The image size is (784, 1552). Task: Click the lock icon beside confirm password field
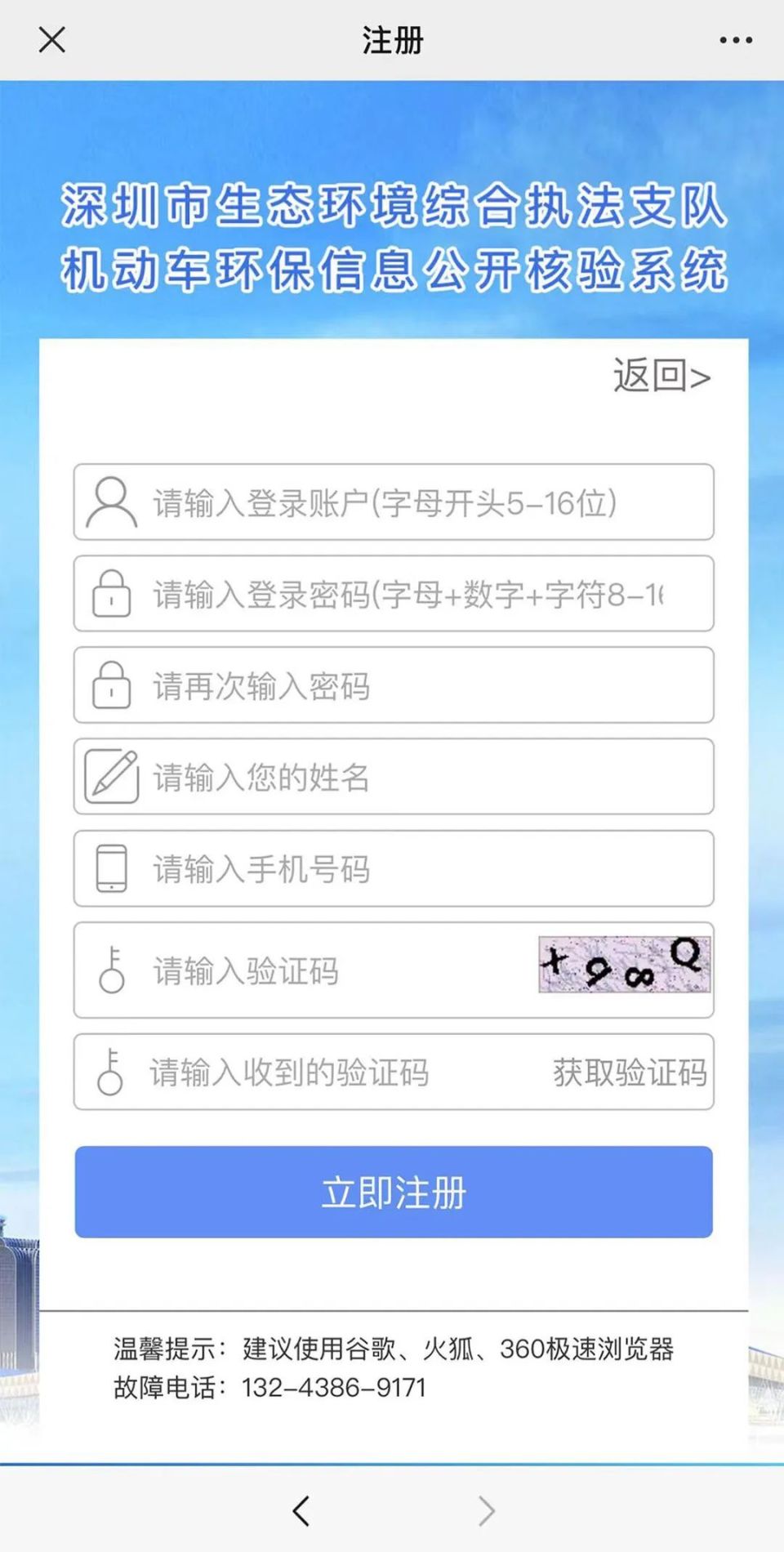(112, 686)
